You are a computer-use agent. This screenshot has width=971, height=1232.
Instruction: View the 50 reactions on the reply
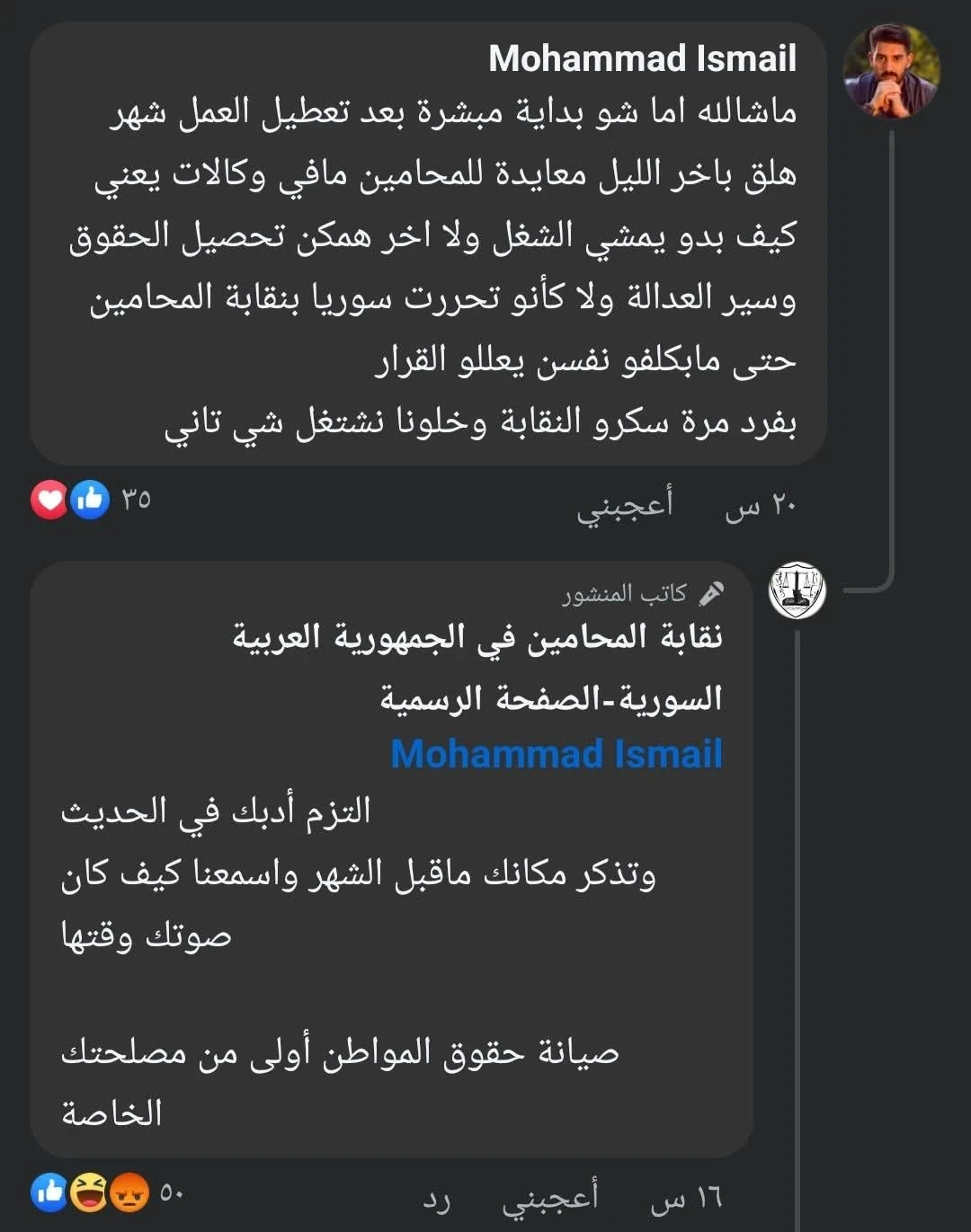[108, 1193]
